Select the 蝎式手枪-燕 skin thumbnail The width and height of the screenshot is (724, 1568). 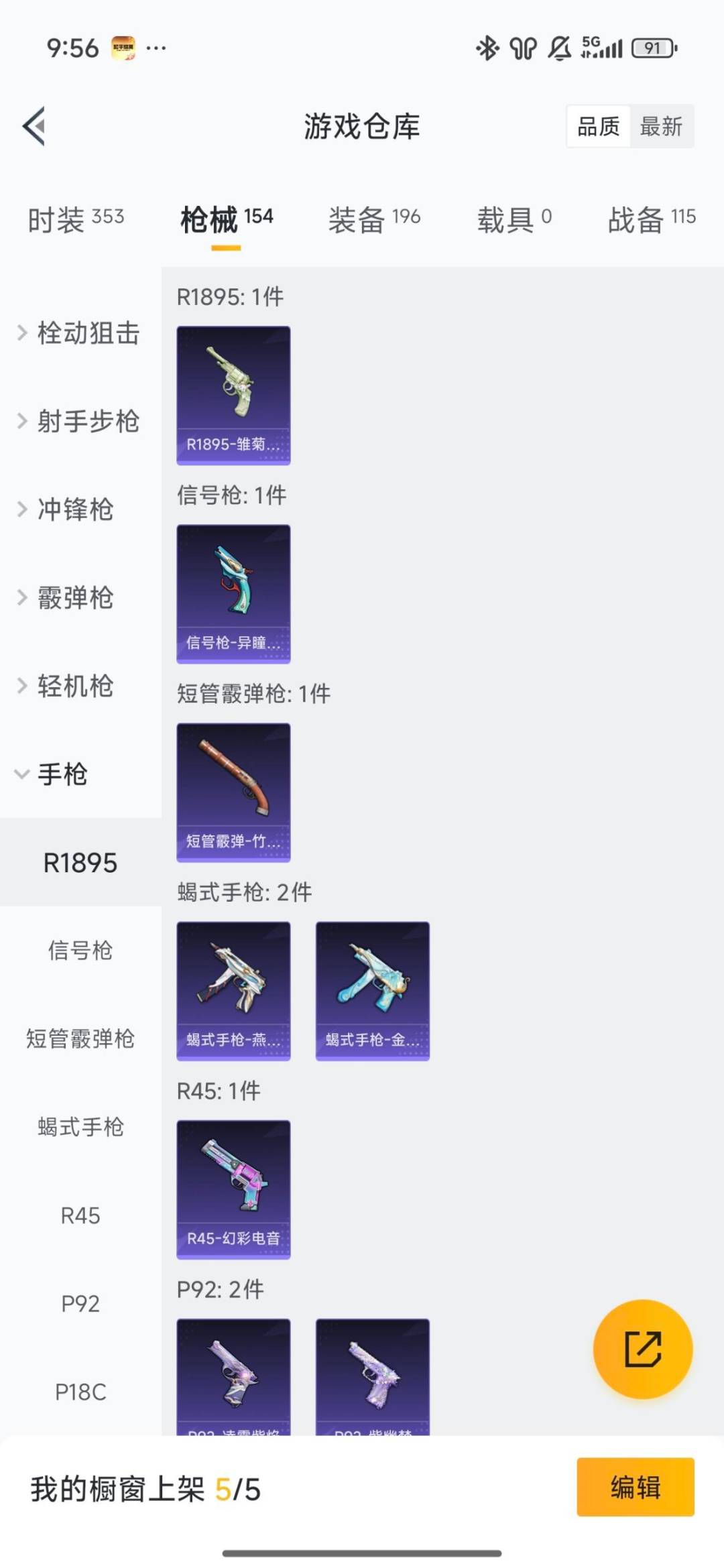233,991
